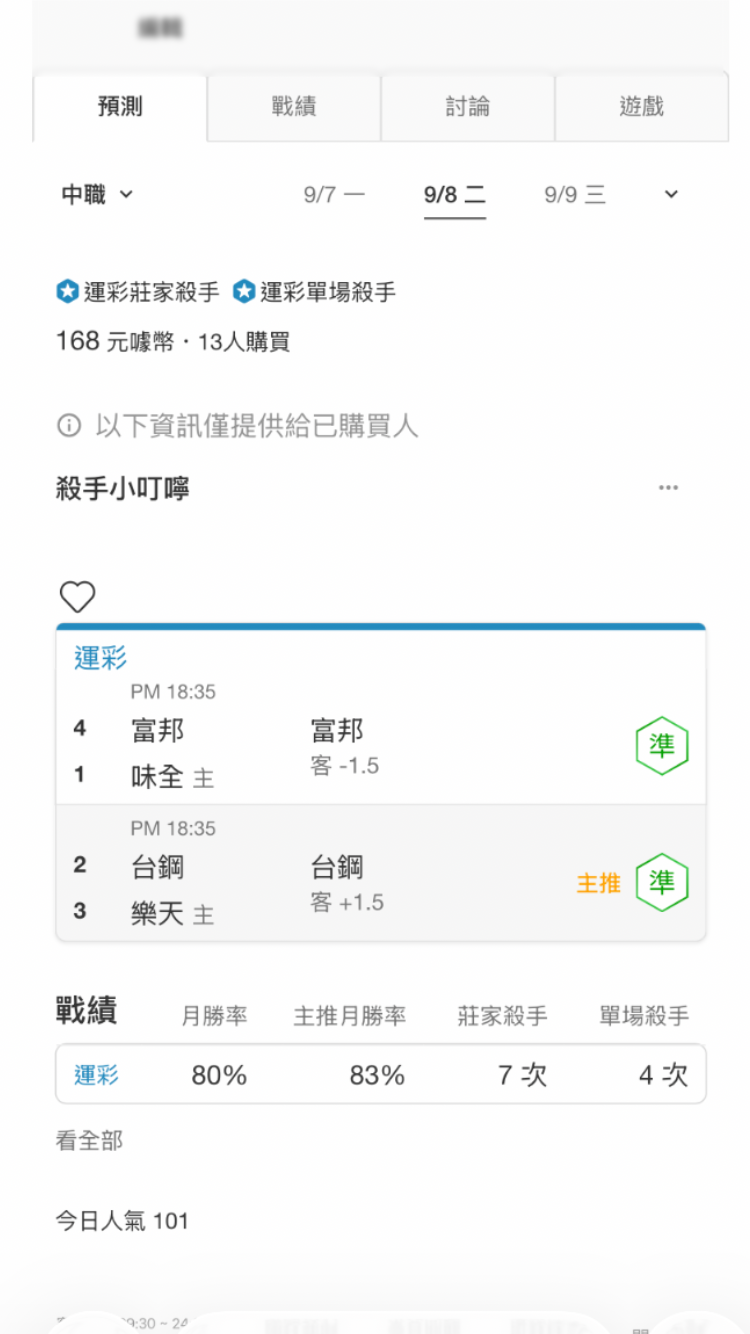Open the three-dot menu beside 殺手小叮嚀

pyautogui.click(x=668, y=488)
